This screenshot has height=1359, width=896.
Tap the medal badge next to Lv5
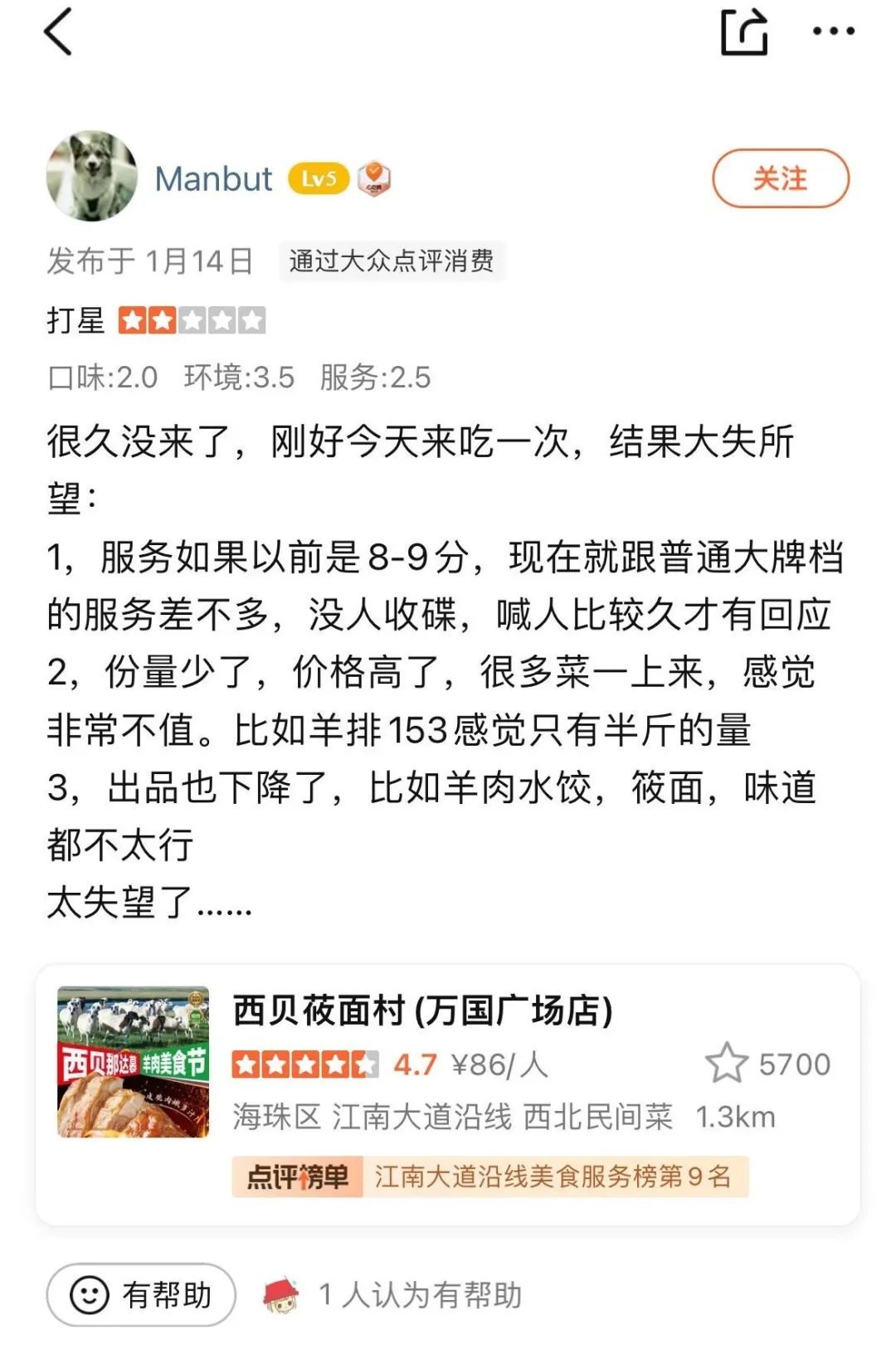(375, 179)
